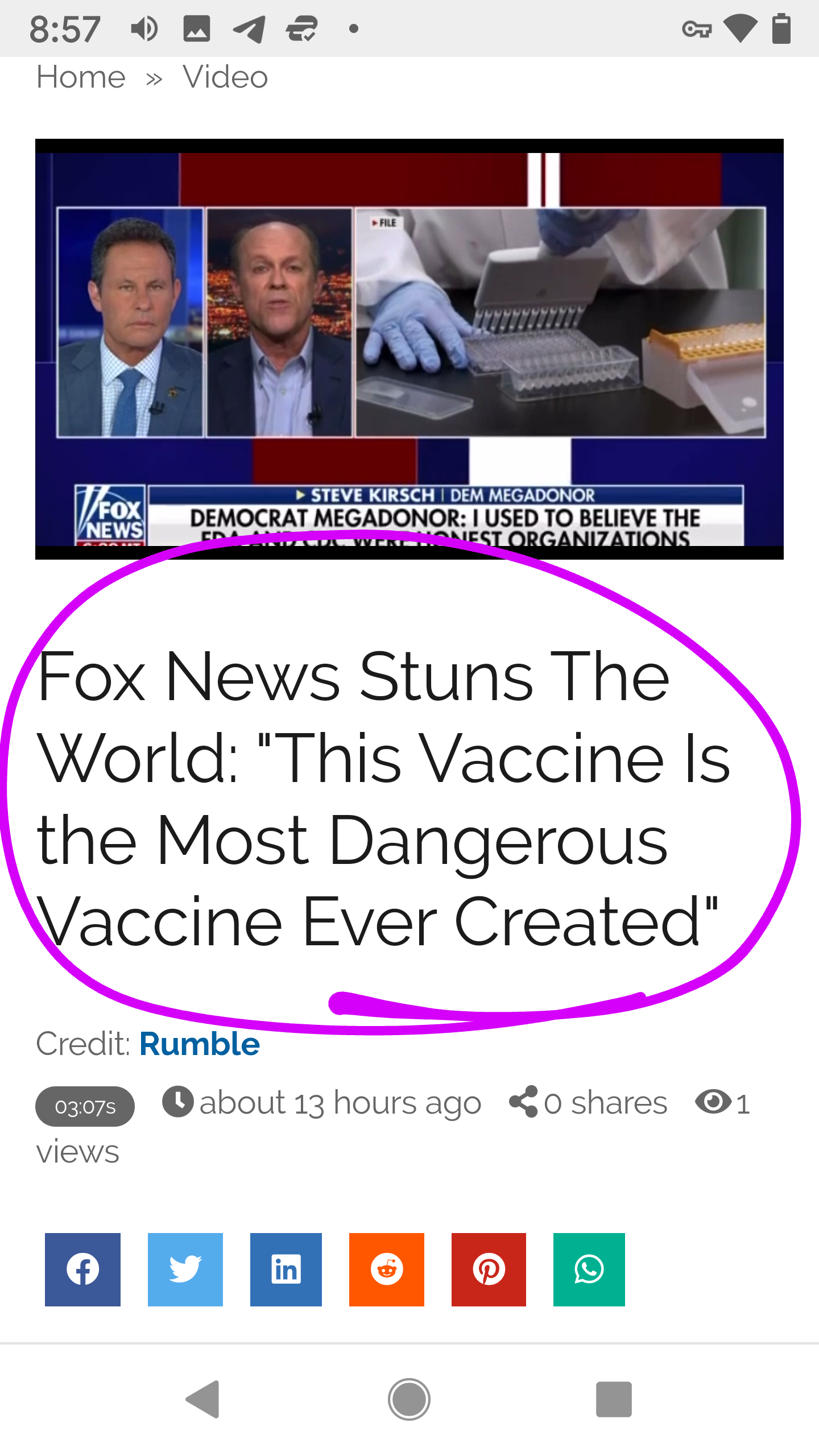Play the Fox News video thumbnail
The width and height of the screenshot is (819, 1456).
[409, 348]
